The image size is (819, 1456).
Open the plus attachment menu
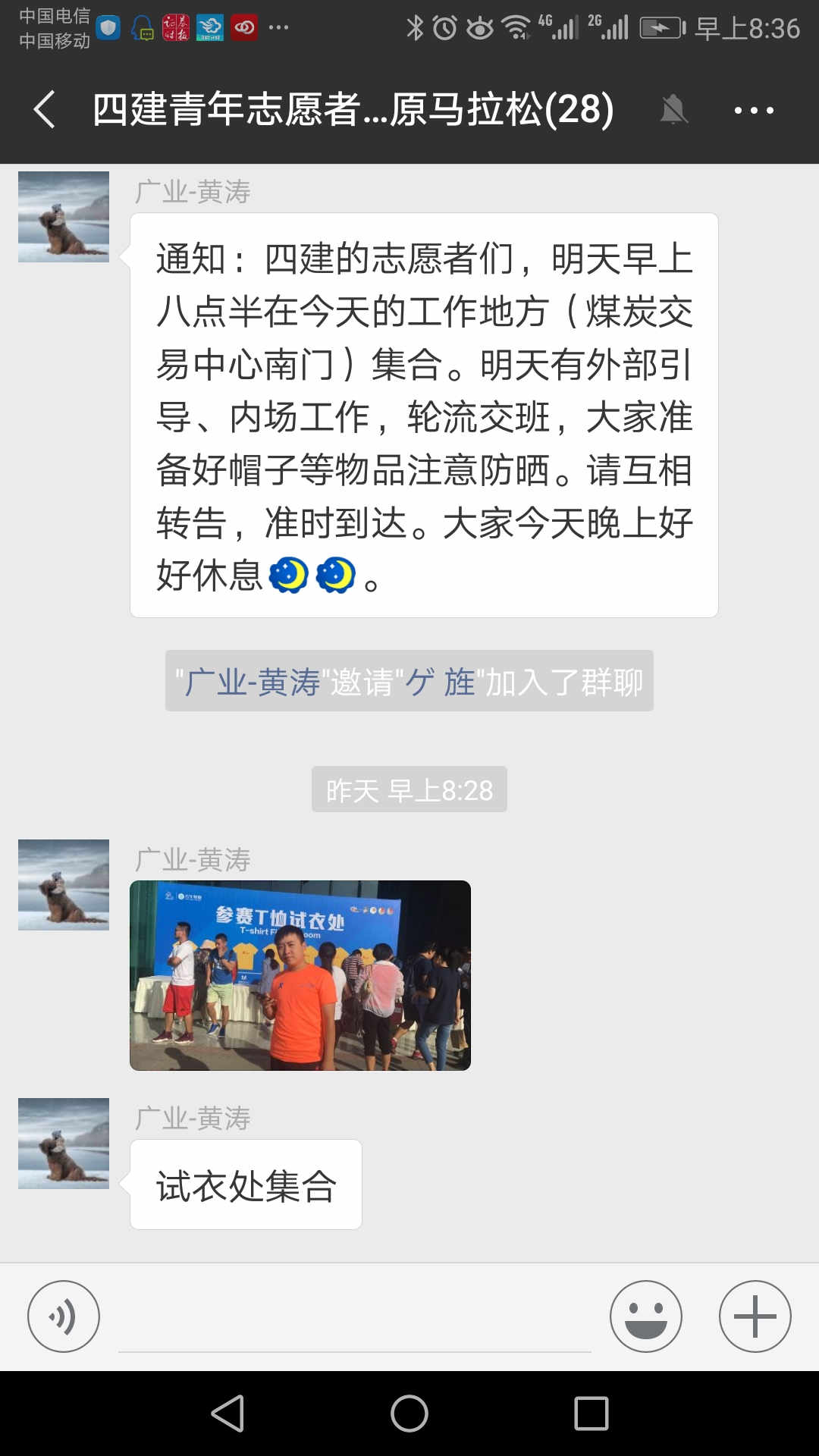click(x=755, y=1316)
